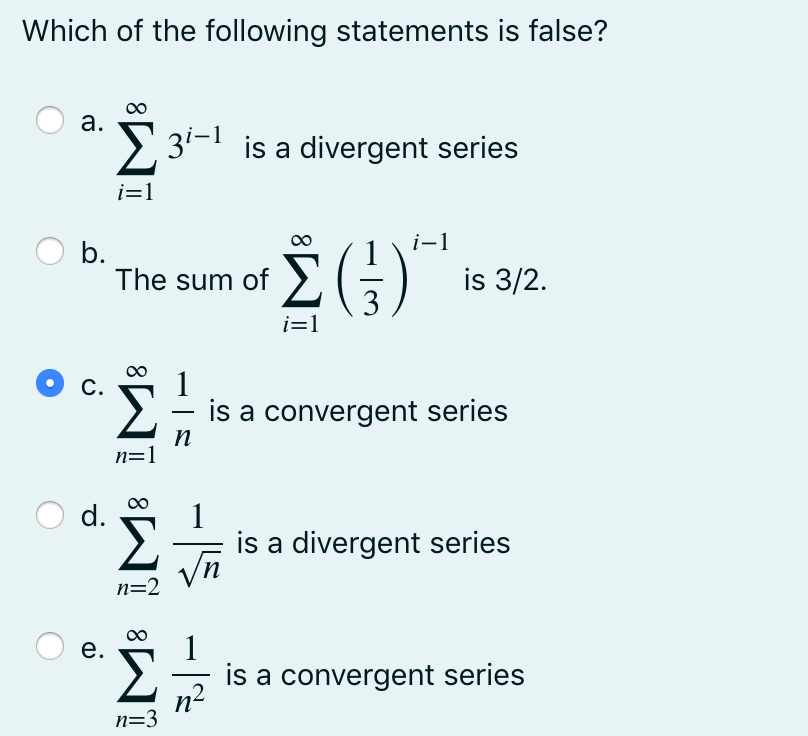Mark option e, the 1/n² convergent series
This screenshot has width=808, height=736.
coord(51,647)
